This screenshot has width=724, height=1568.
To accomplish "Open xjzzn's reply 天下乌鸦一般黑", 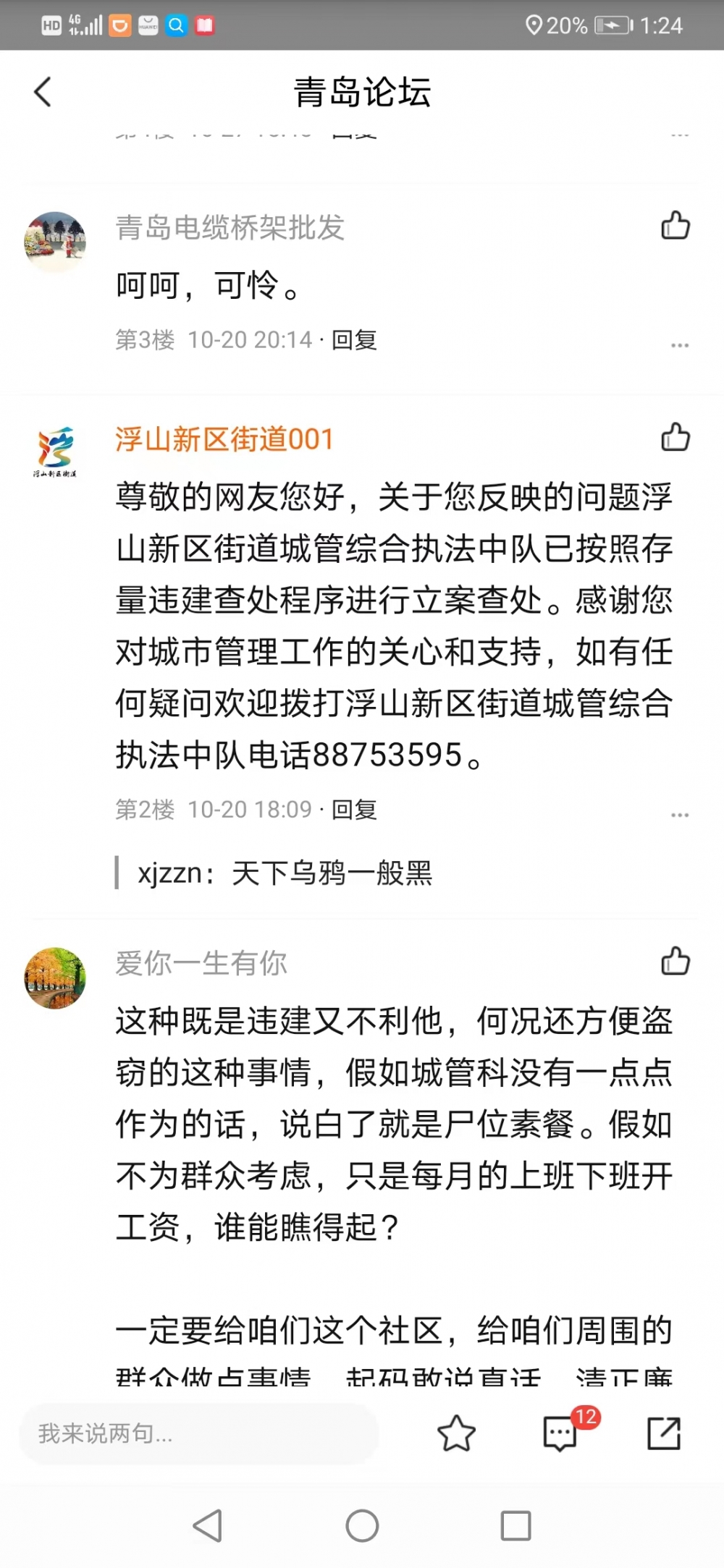I will click(x=285, y=873).
